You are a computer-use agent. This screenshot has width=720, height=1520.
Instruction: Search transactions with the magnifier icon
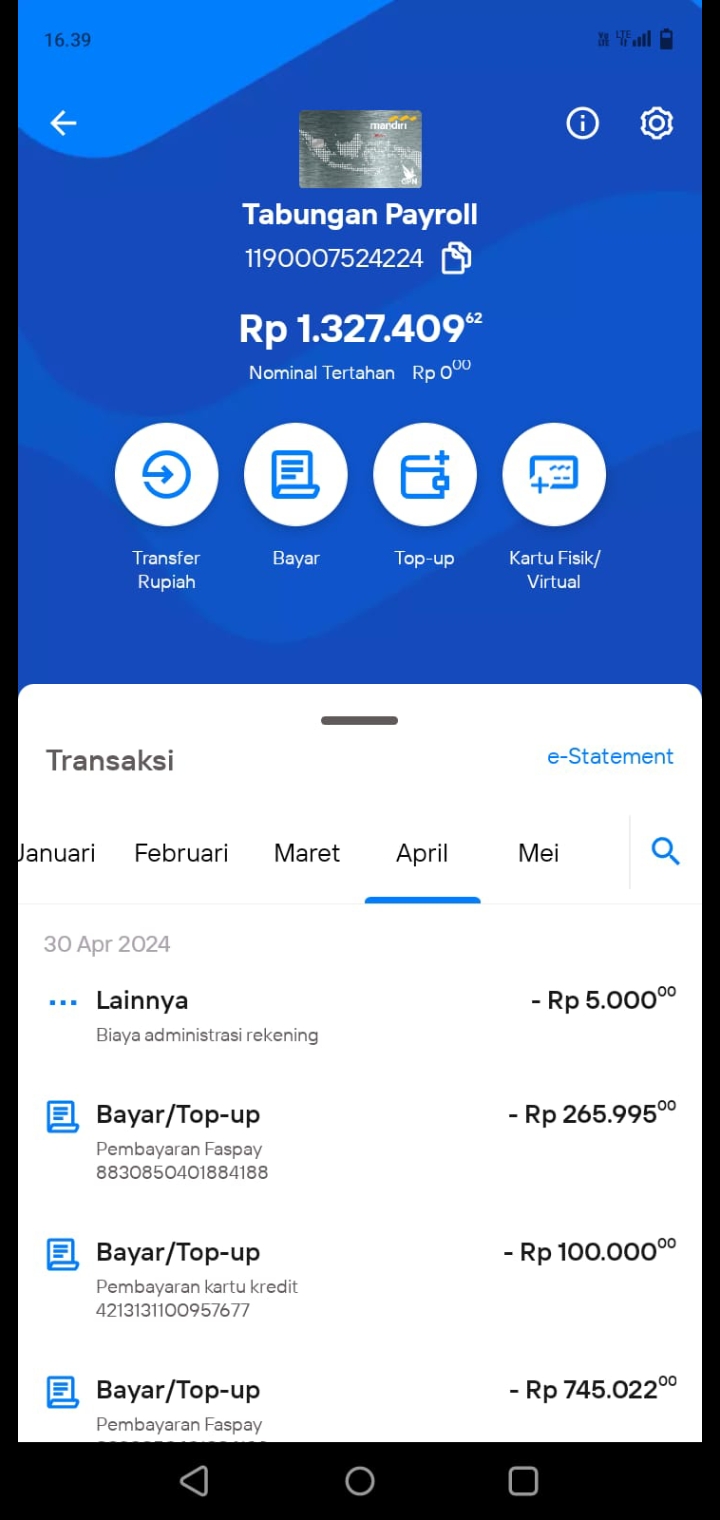click(x=666, y=852)
